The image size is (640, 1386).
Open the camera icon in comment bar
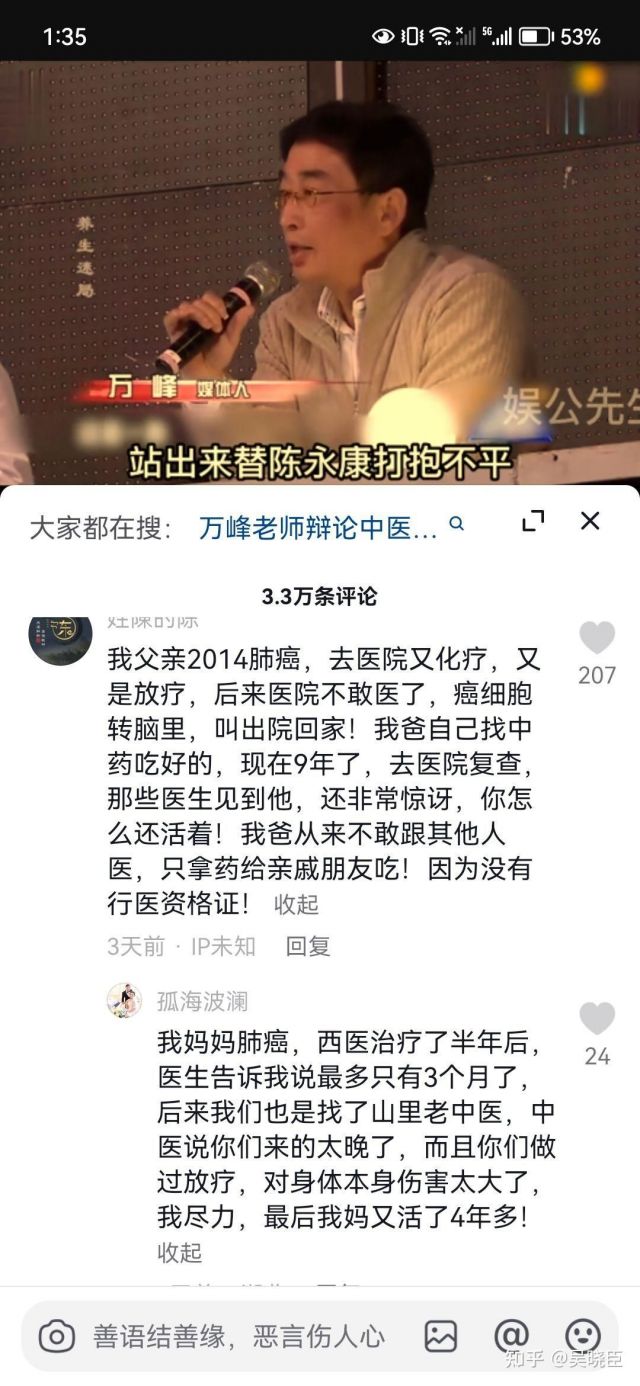(x=57, y=1336)
